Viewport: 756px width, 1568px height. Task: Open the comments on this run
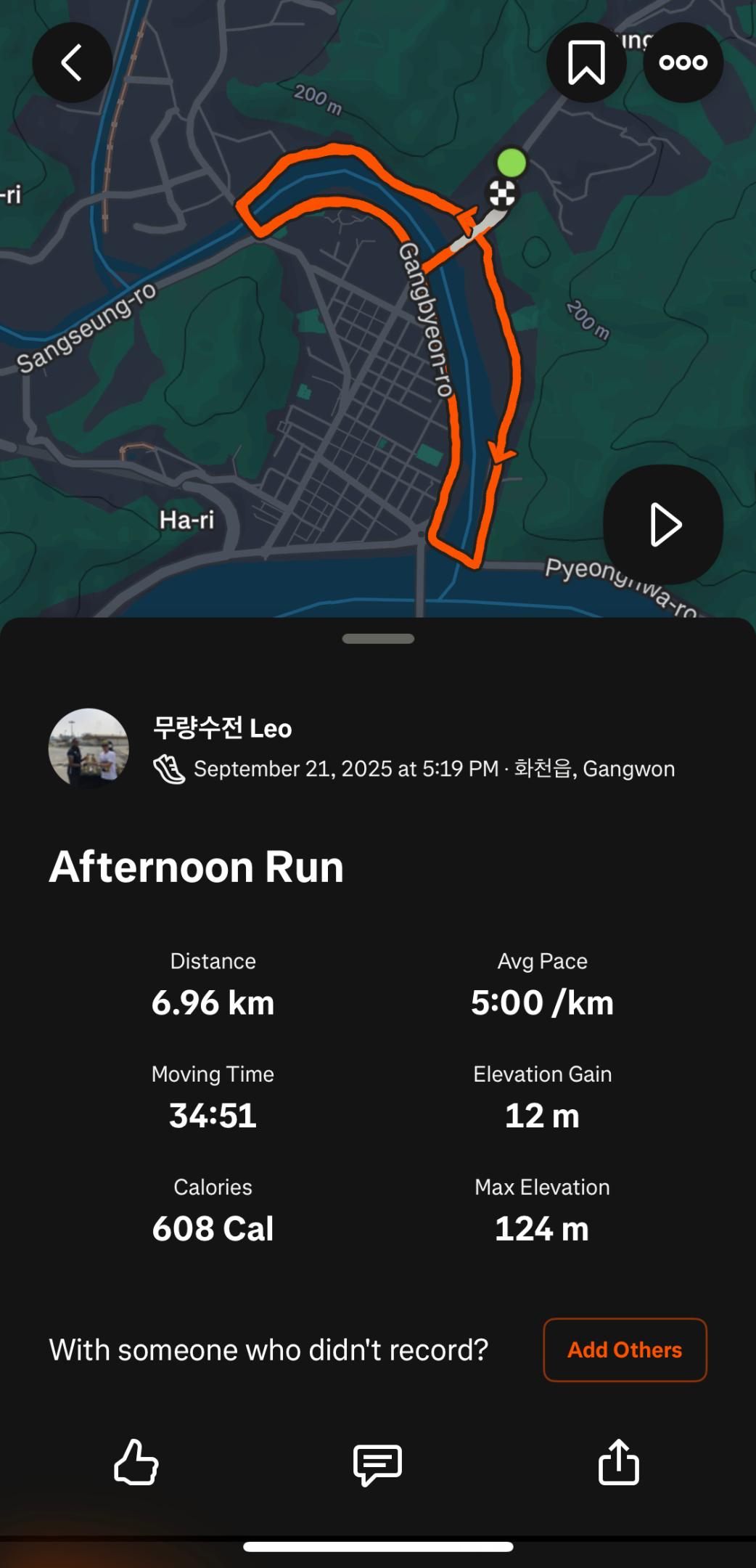377,1463
